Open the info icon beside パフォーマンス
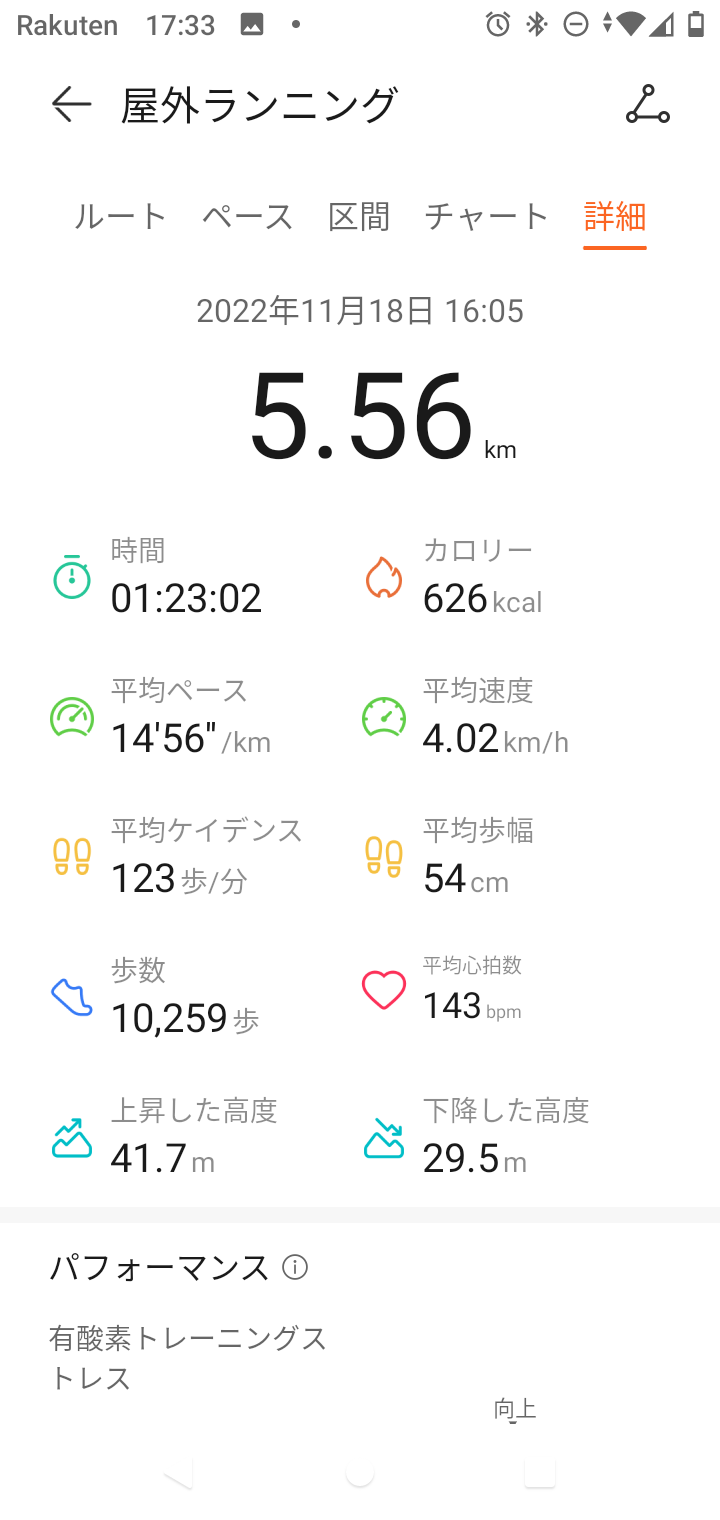Screen dimensions: 720x1520 click(x=295, y=1268)
